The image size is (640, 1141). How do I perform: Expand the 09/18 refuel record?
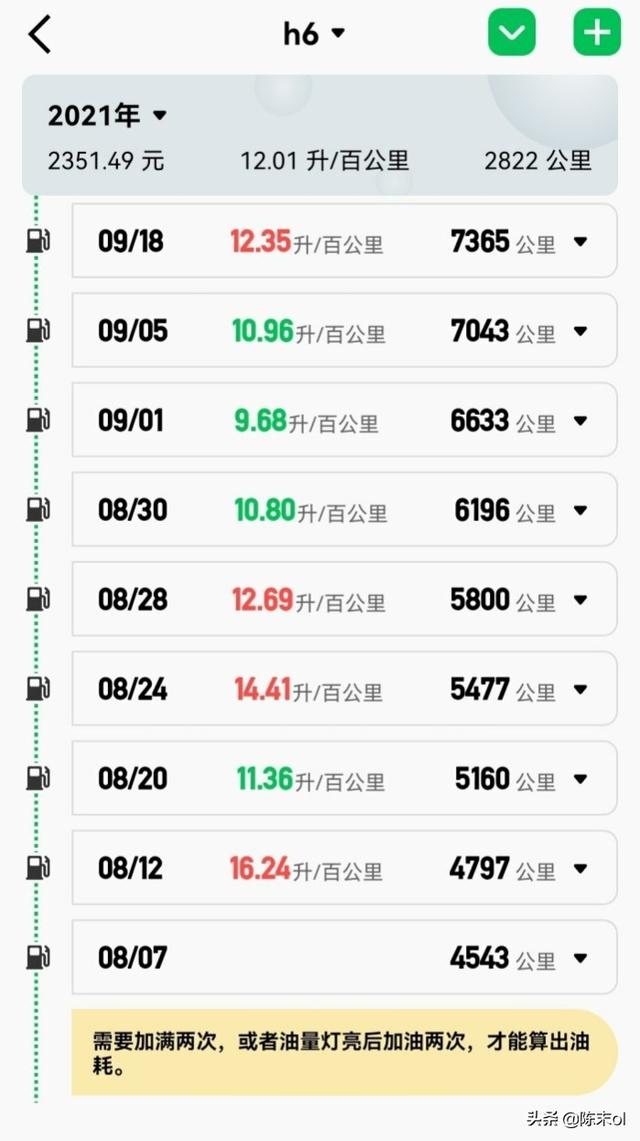click(x=344, y=241)
